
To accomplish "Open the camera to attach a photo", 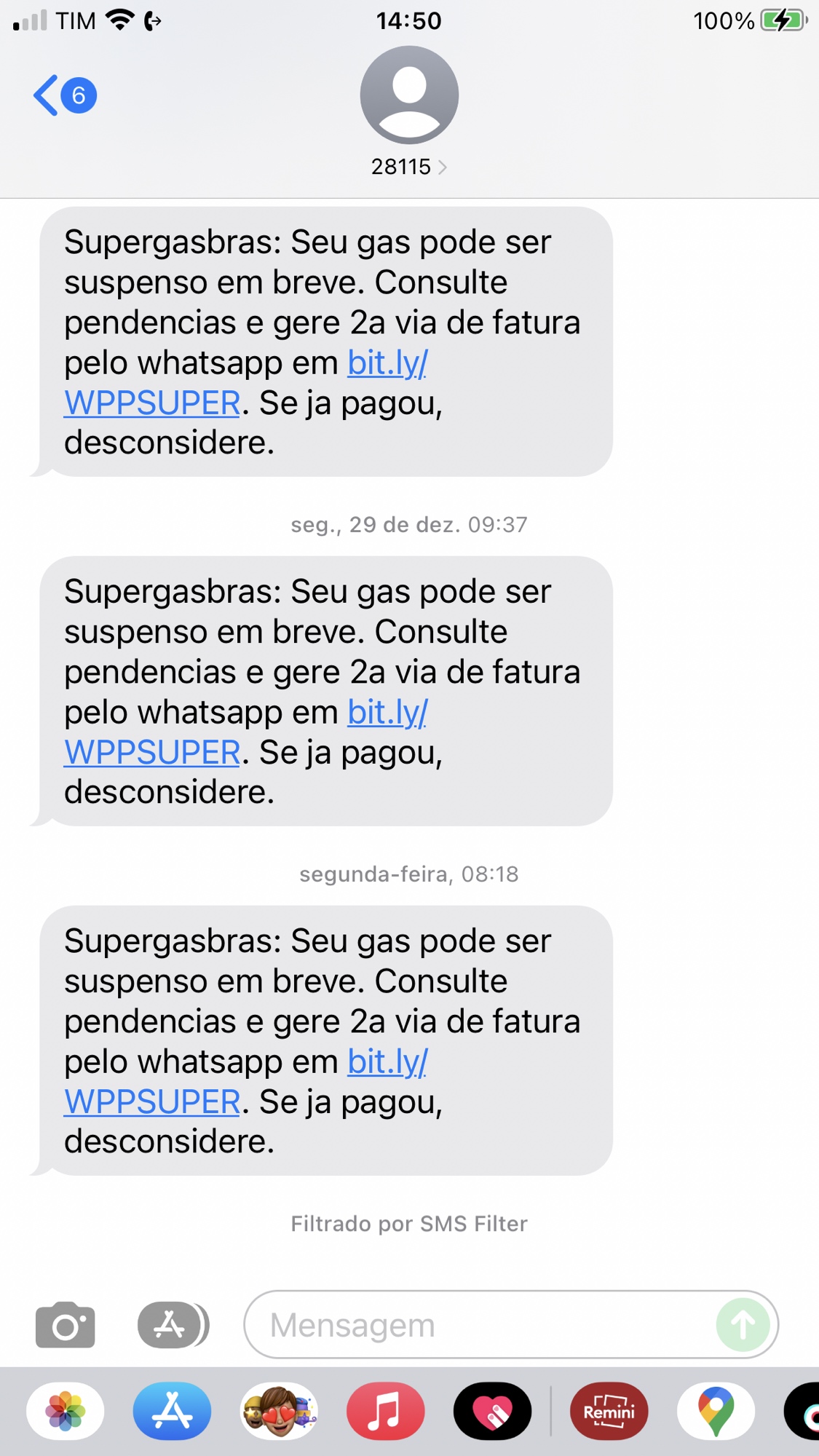I will point(66,1325).
